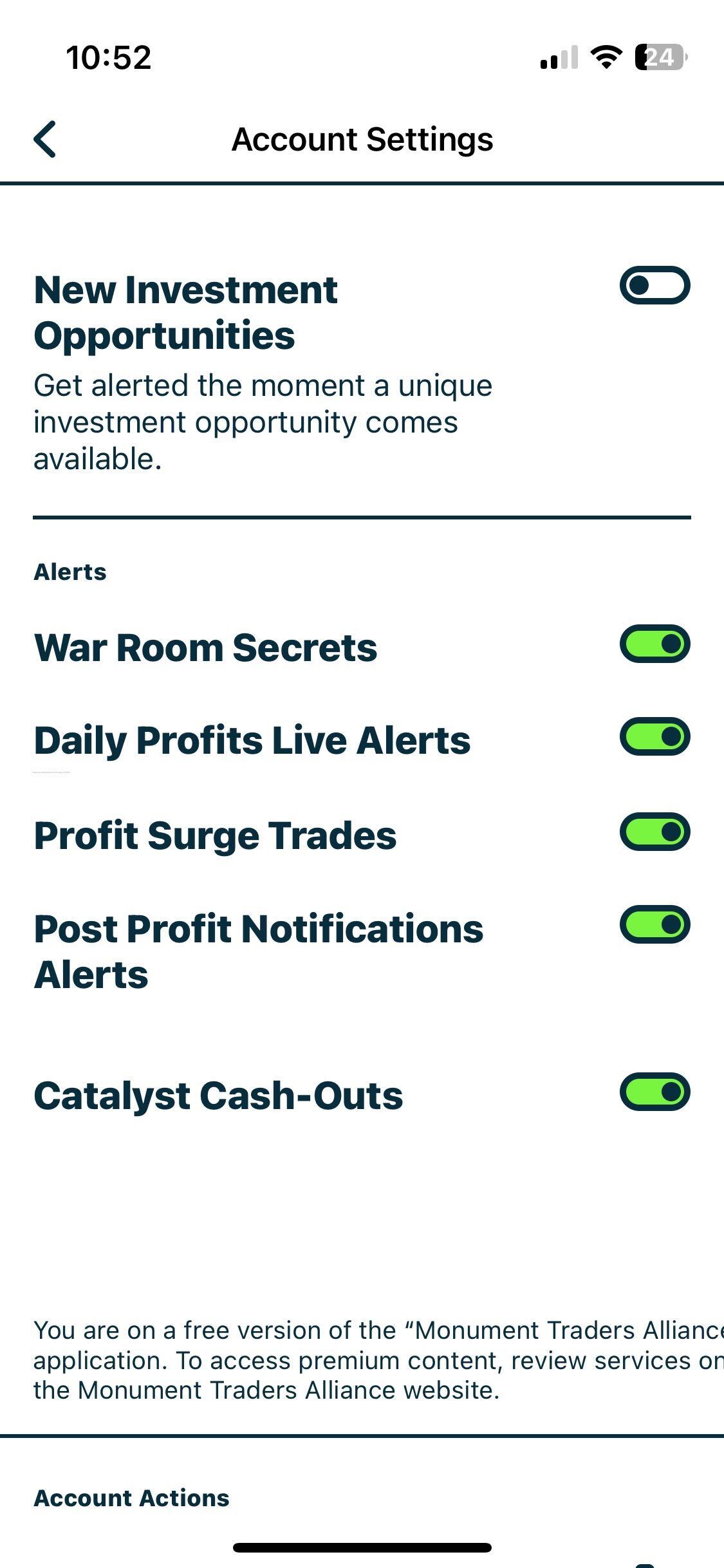Select the investment opportunity description text
Screen dimensions: 724x1568
(x=263, y=422)
